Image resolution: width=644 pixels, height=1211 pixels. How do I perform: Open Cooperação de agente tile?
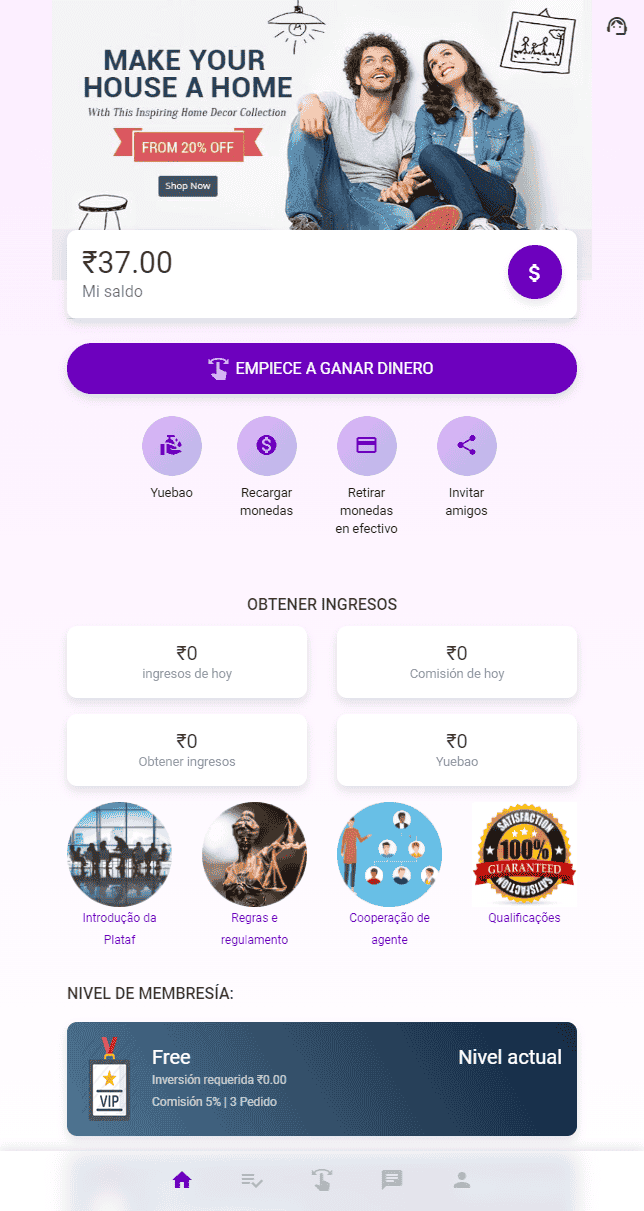(389, 854)
